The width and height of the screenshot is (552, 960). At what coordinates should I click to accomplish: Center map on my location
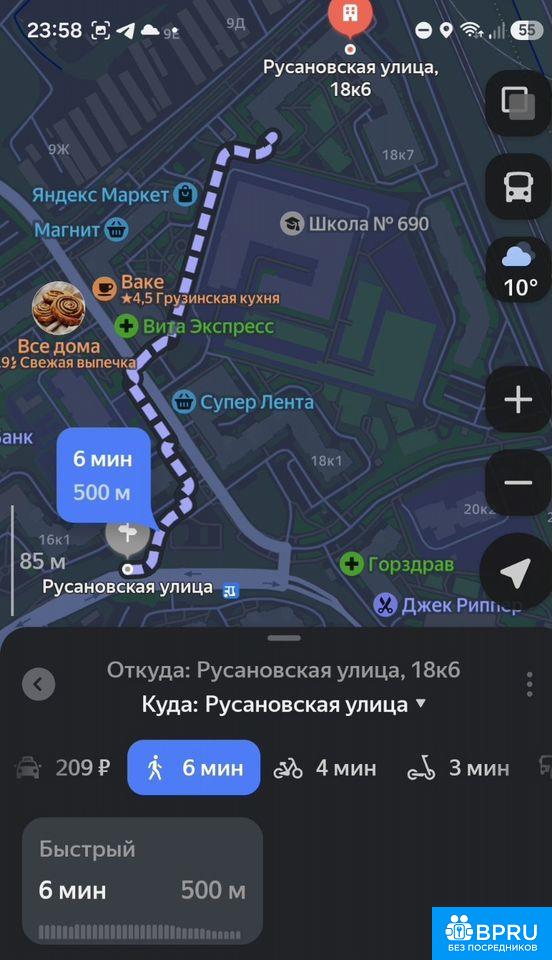[x=516, y=573]
